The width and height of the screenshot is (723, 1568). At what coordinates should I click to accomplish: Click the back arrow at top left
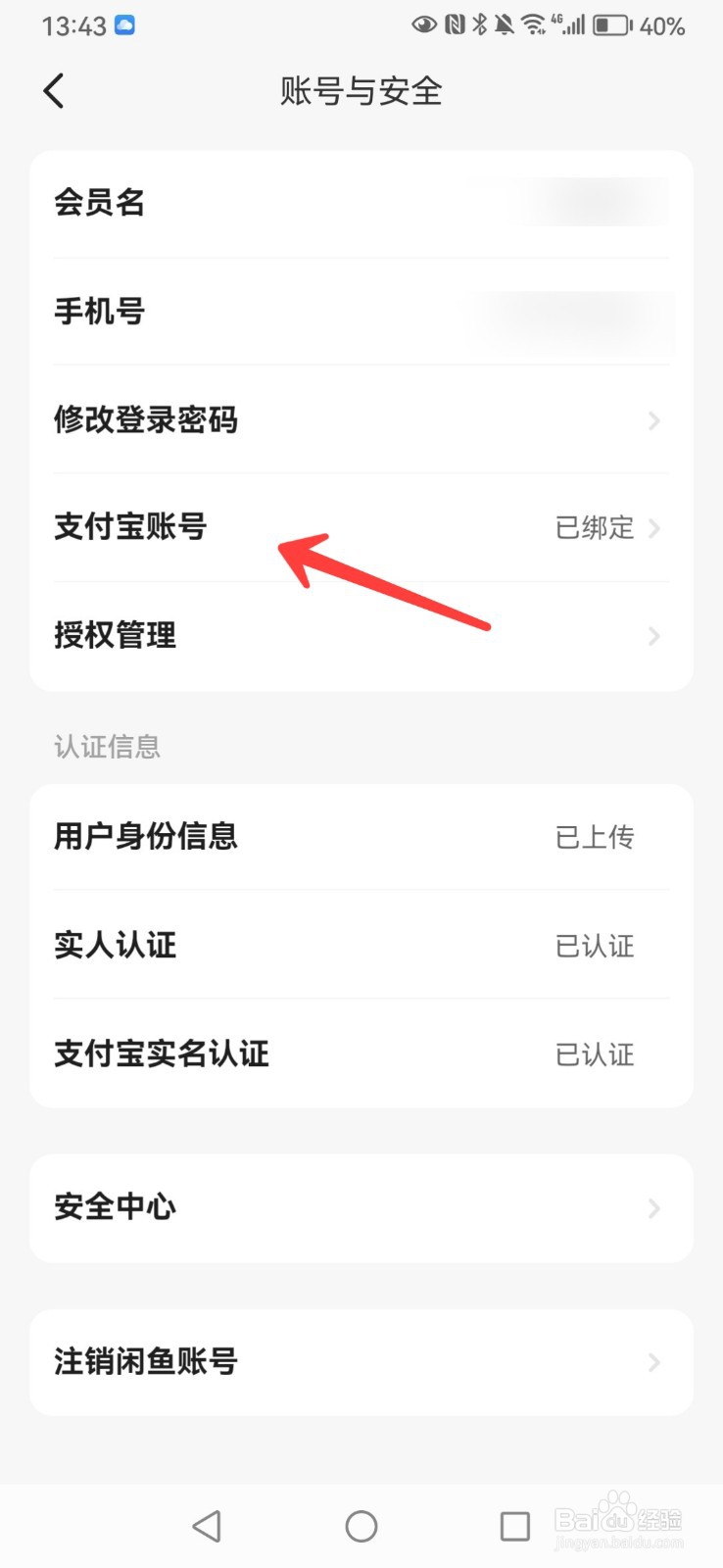coord(54,89)
